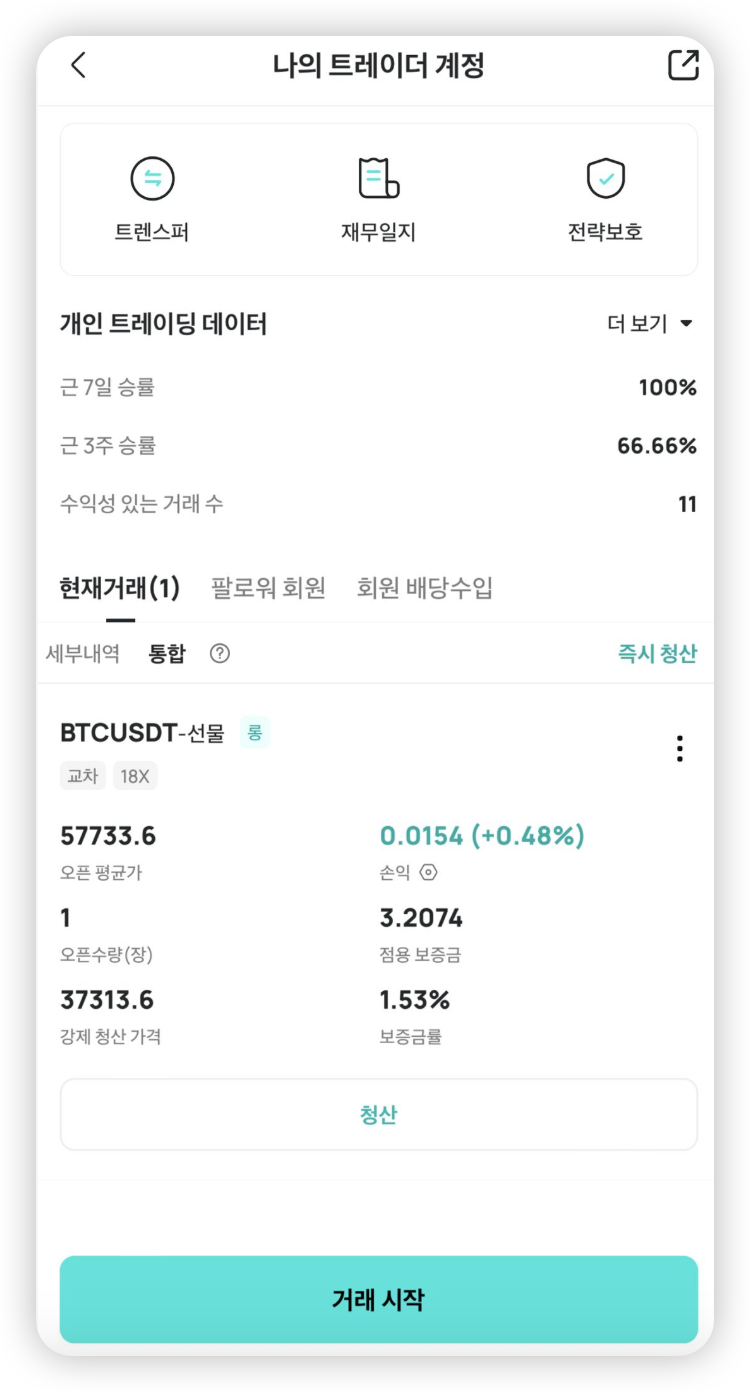Select the 통합 view
The width and height of the screenshot is (750, 1392).
click(x=167, y=654)
